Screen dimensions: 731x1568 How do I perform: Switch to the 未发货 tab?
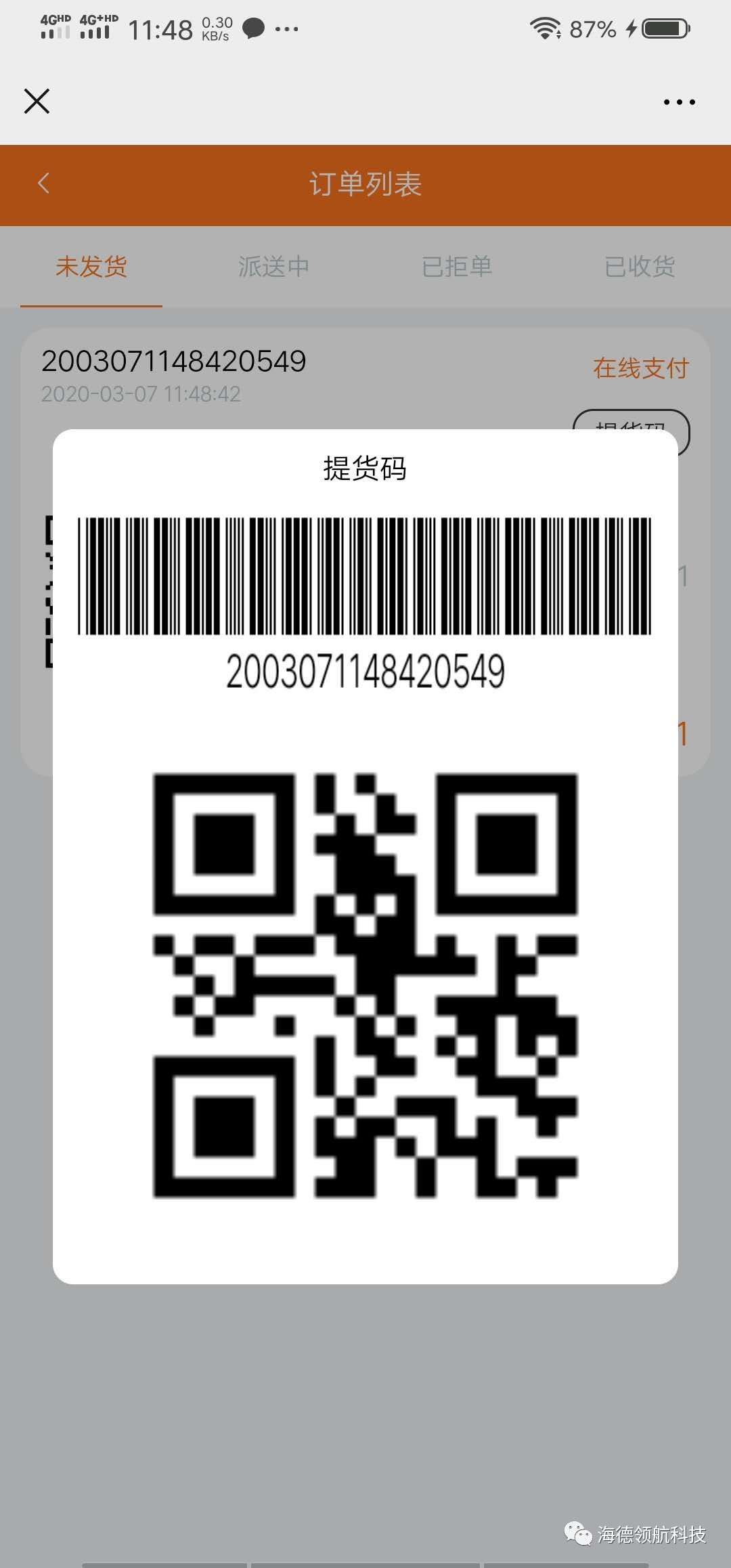(x=91, y=267)
